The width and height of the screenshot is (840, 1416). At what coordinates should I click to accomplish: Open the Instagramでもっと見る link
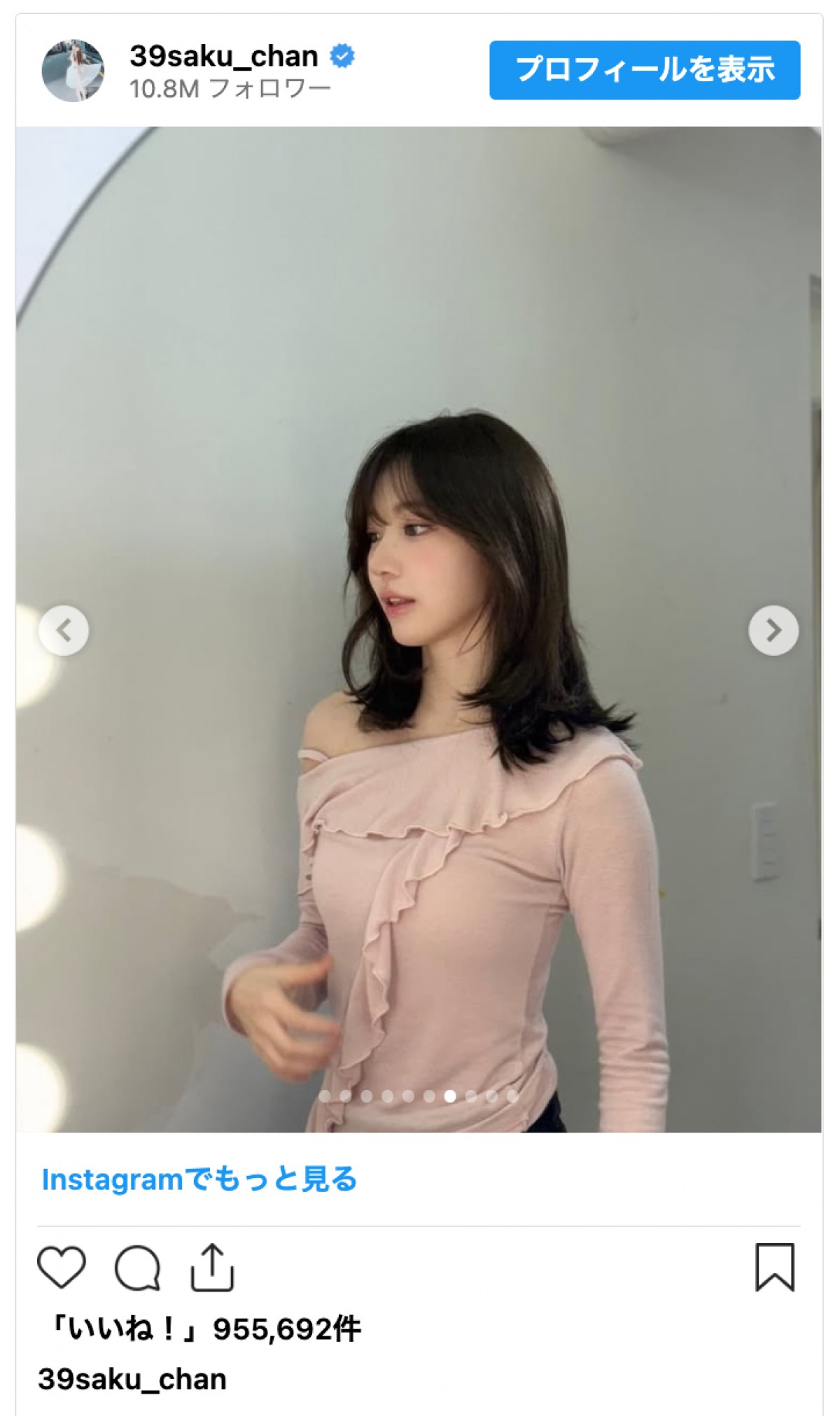pos(199,1179)
